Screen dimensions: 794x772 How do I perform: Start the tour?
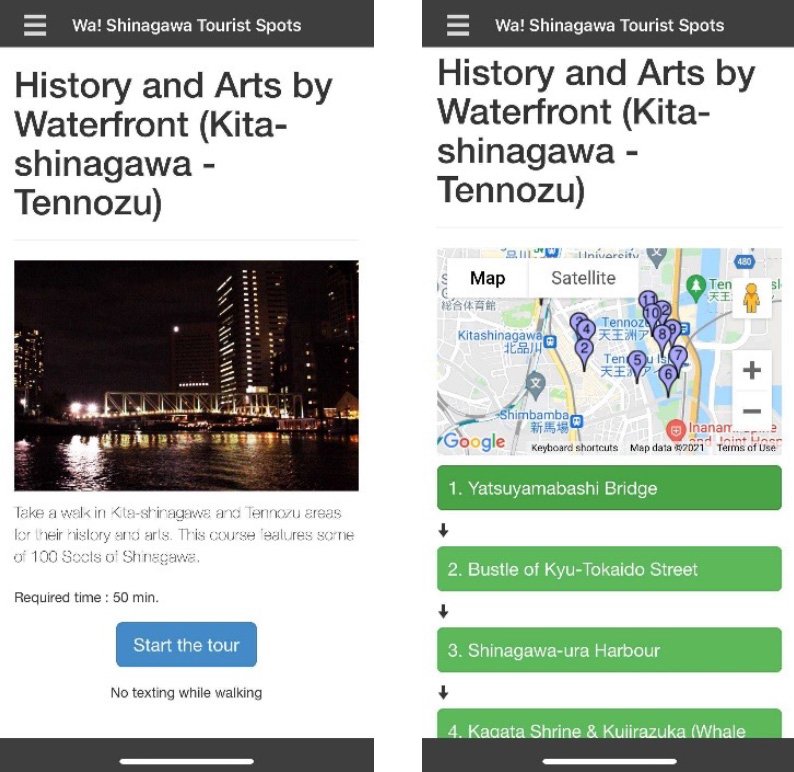(186, 645)
